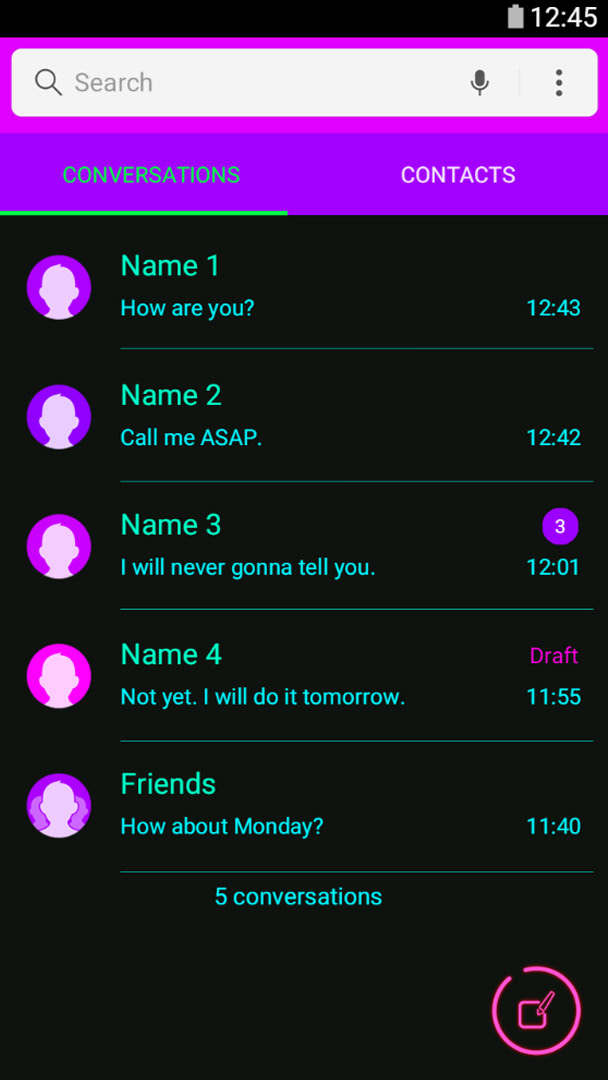Switch to the Contacts tab

(458, 175)
